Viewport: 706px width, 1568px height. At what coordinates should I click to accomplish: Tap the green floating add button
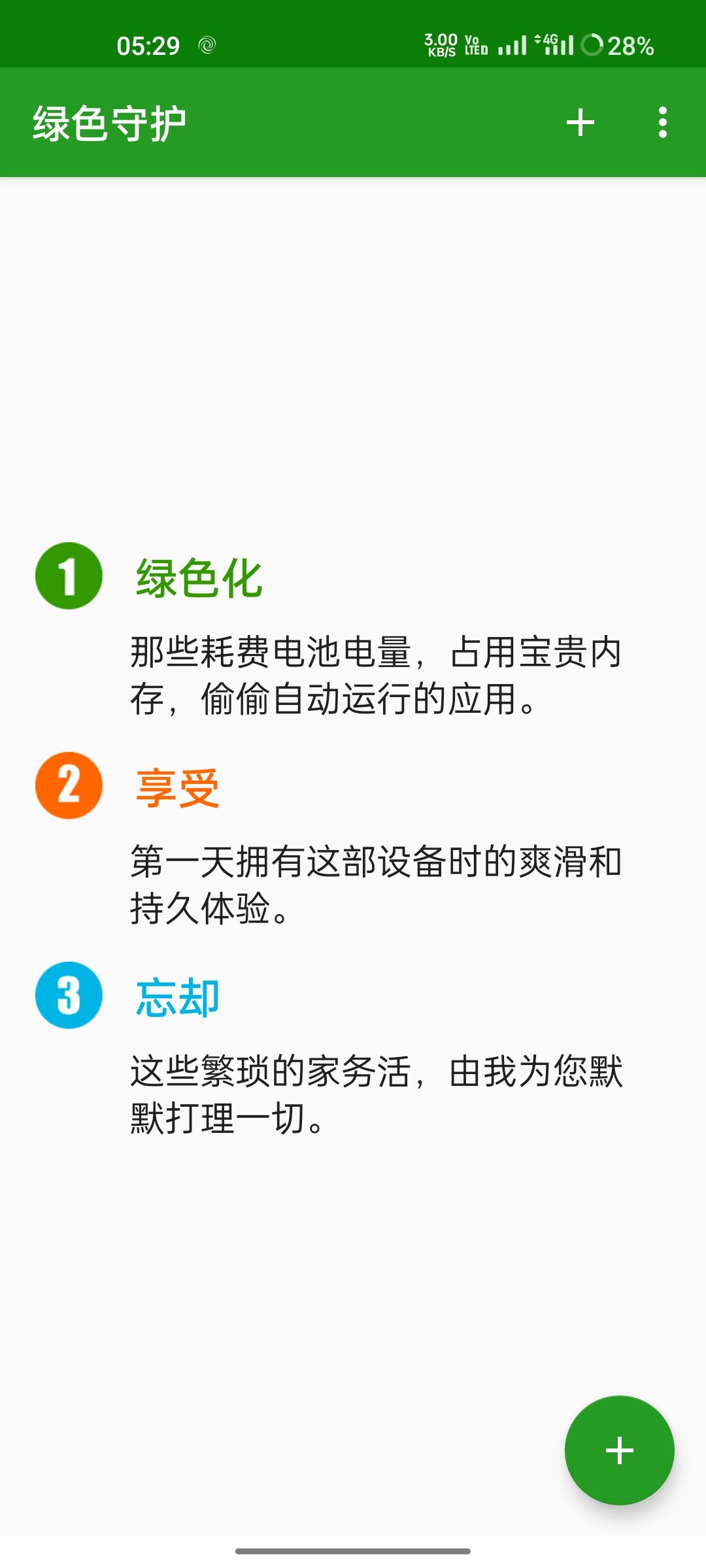coord(619,1450)
